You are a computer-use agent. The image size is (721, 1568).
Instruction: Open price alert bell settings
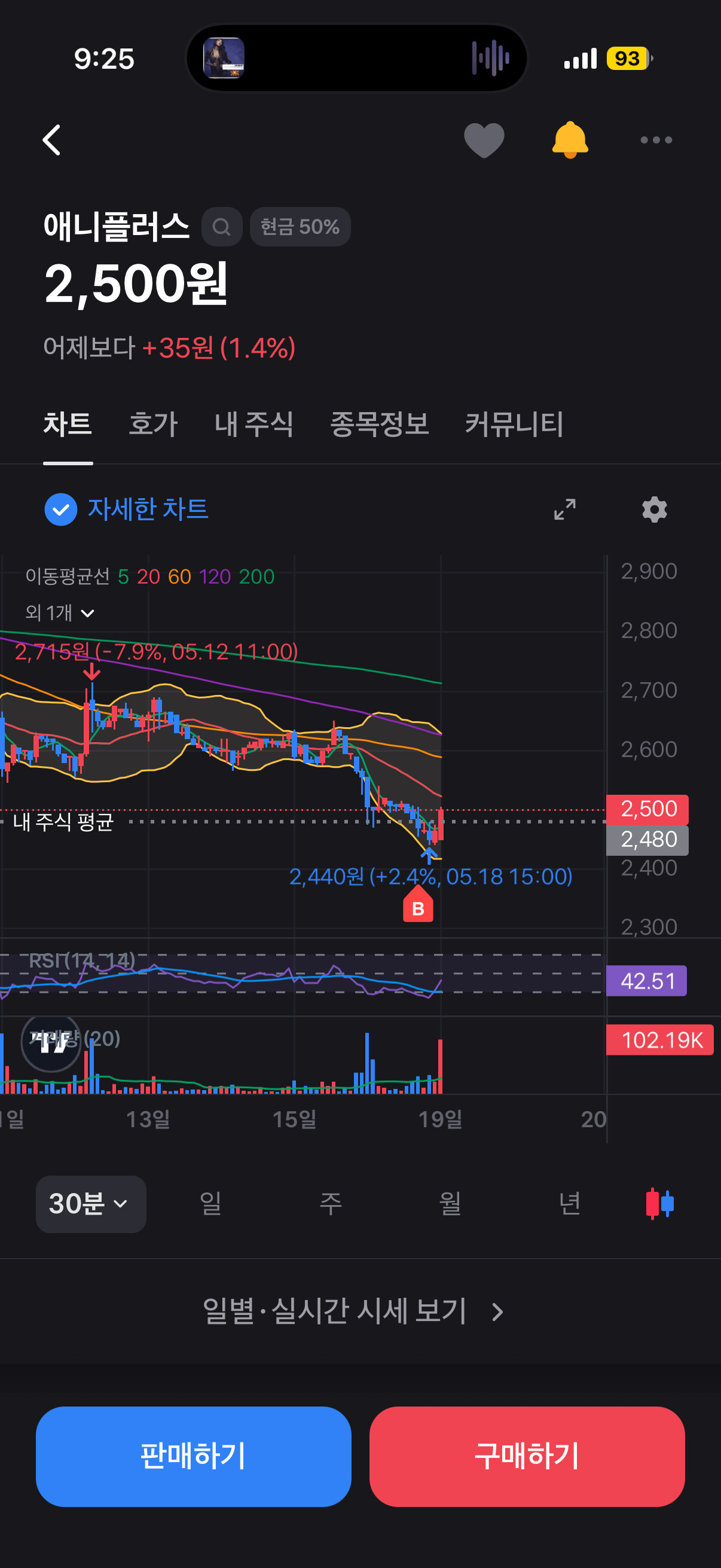(x=570, y=140)
